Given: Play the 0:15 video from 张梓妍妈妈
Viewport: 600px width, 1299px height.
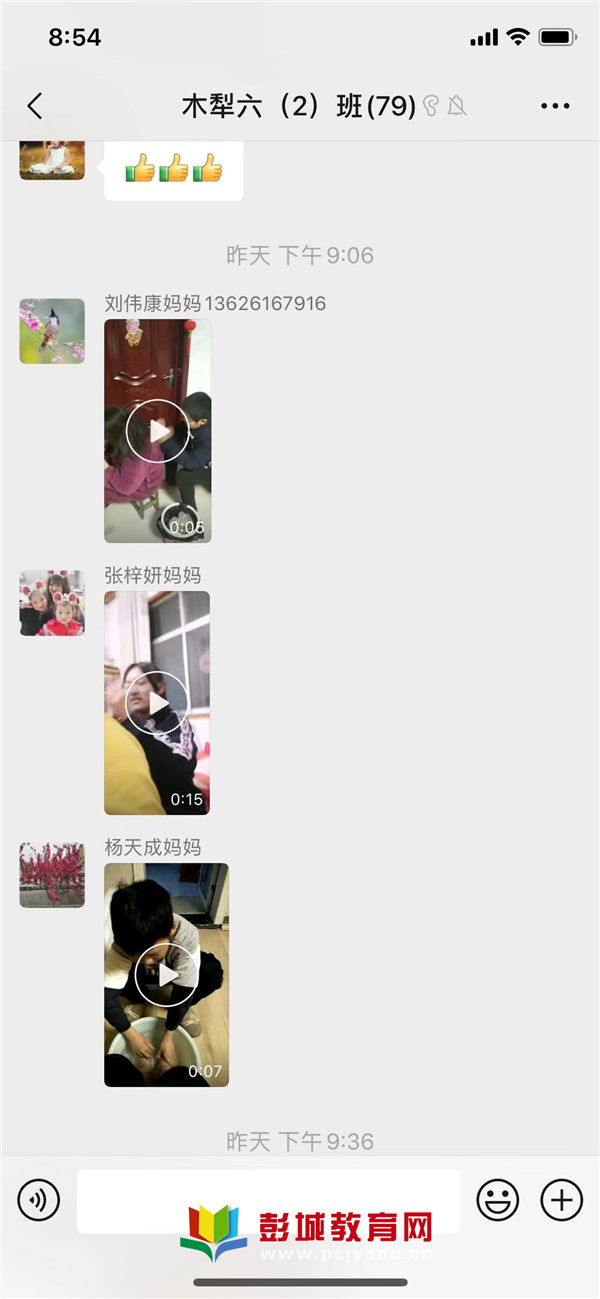Looking at the screenshot, I should tap(158, 703).
